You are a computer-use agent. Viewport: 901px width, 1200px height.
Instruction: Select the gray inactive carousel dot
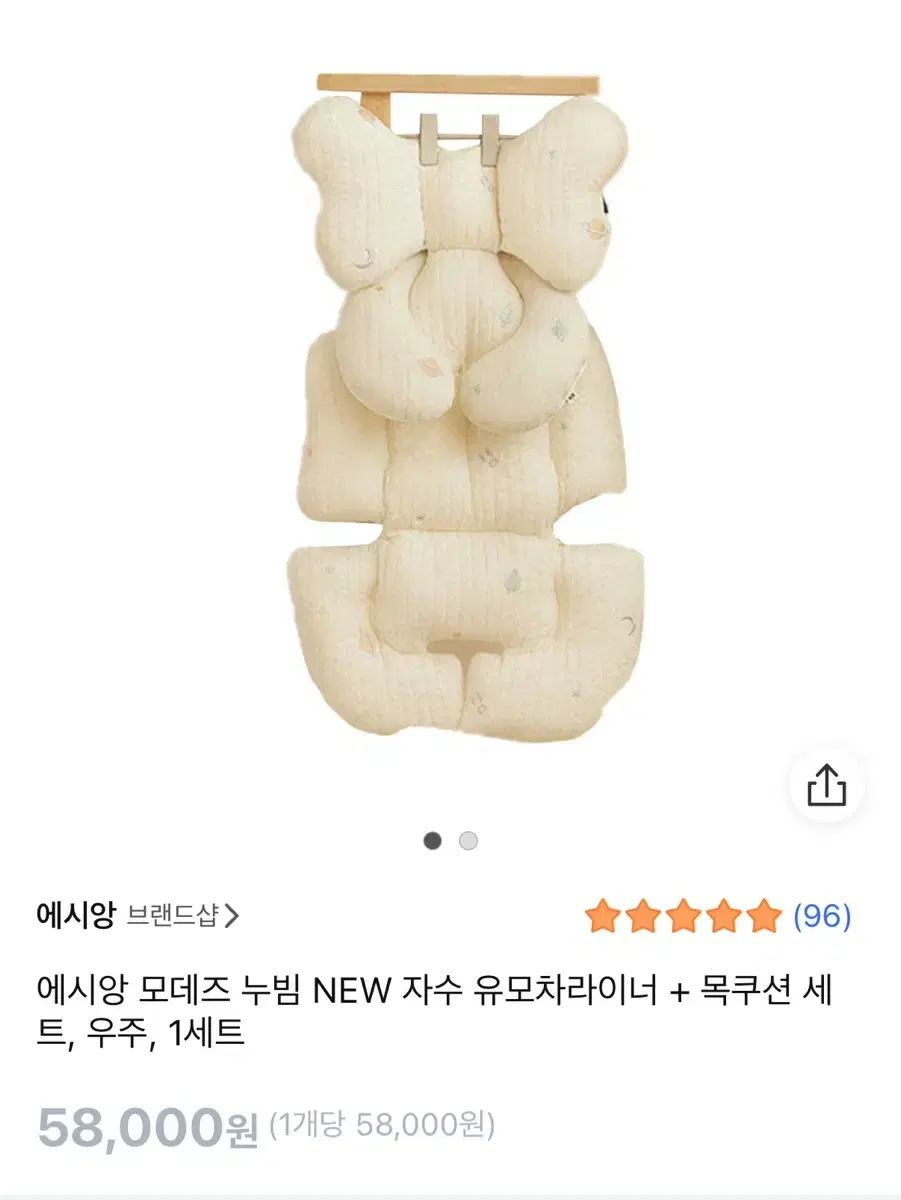click(468, 843)
